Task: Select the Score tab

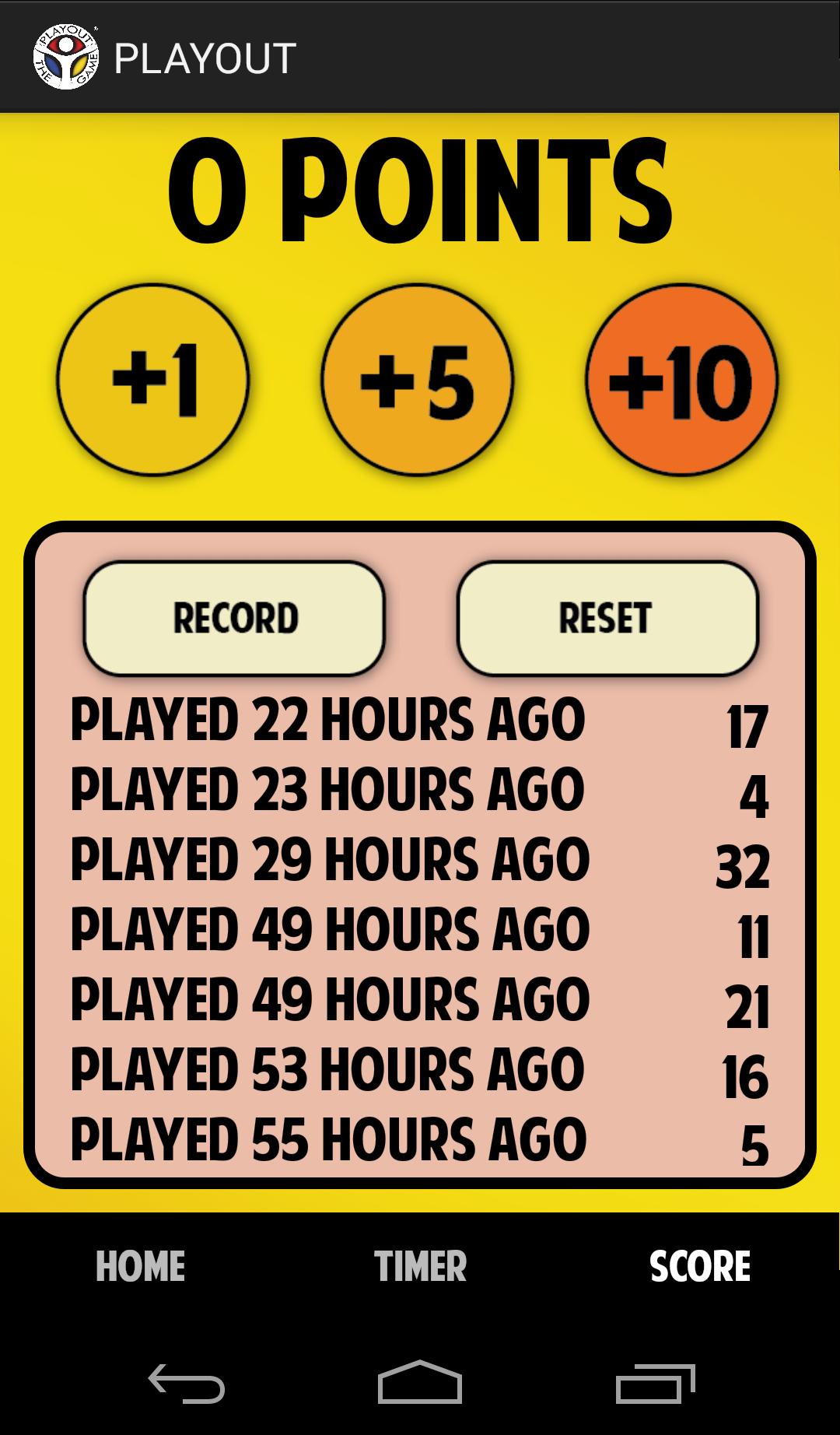Action: coord(700,1267)
